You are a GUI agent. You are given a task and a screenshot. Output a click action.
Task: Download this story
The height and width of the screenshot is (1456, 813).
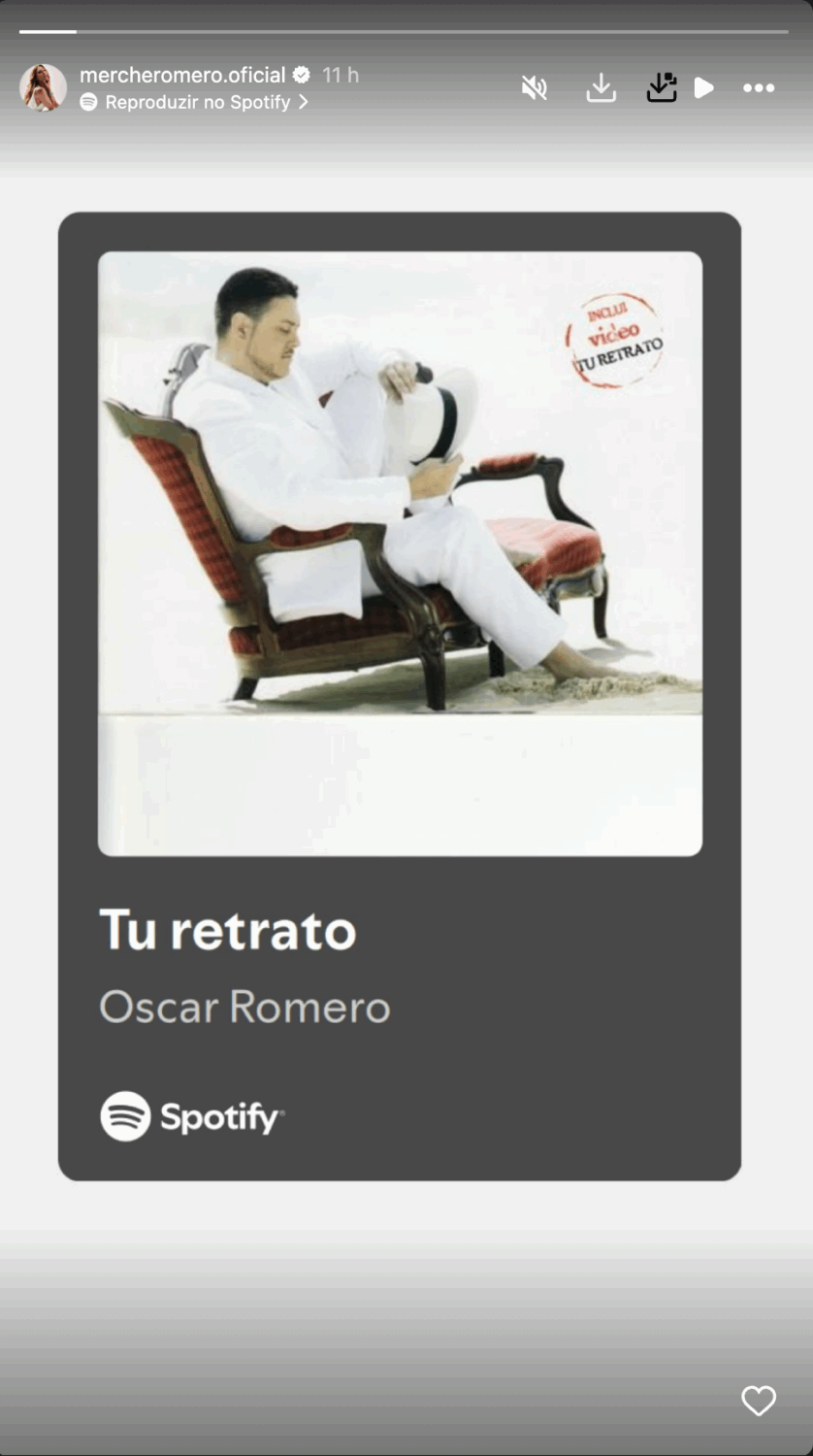click(x=602, y=88)
